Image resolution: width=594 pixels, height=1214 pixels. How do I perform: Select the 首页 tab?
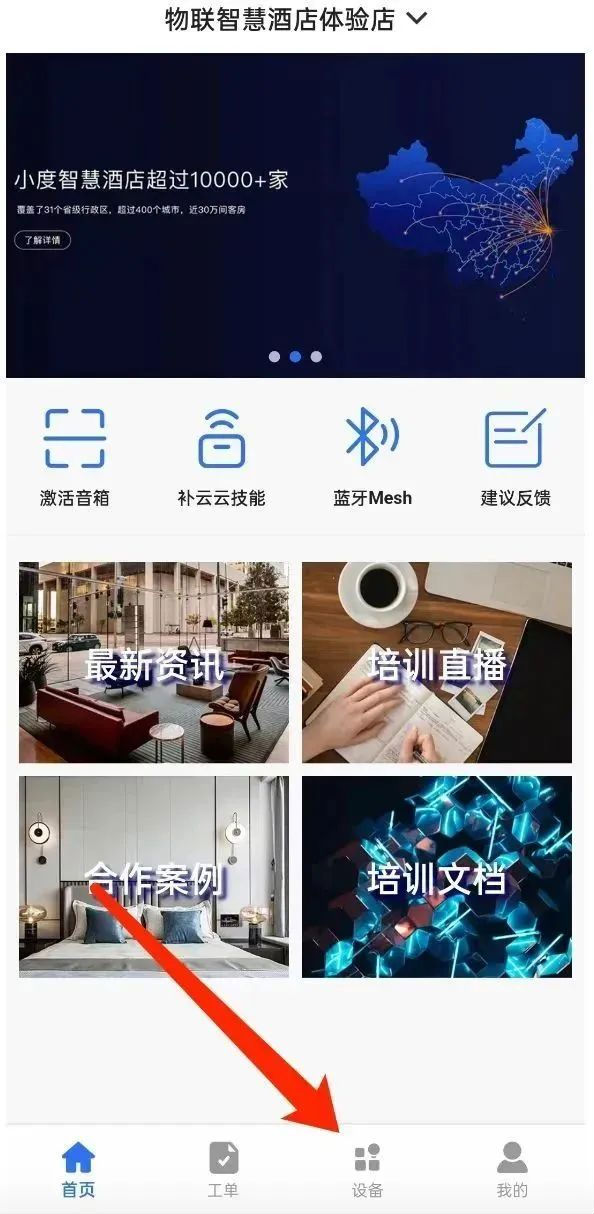tap(78, 1170)
